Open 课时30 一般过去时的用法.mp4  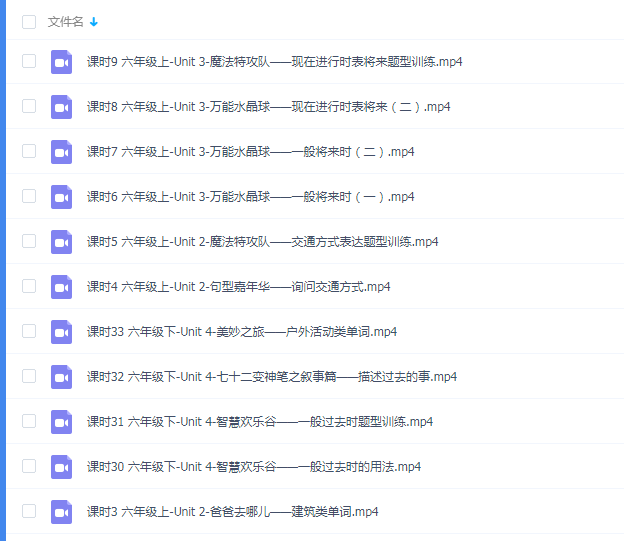[253, 467]
